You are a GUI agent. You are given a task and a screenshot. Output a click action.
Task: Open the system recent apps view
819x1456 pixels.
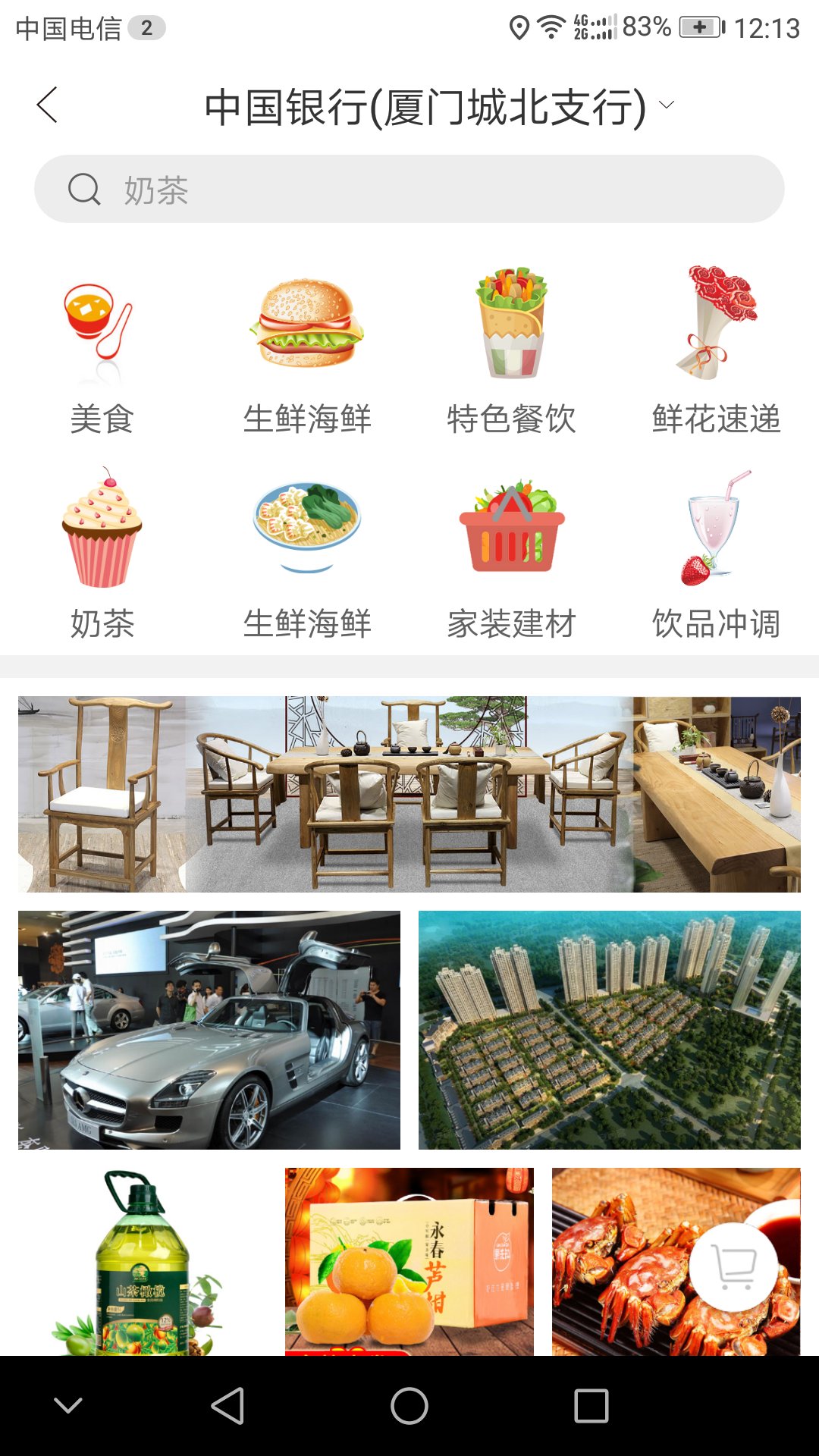tap(591, 1406)
